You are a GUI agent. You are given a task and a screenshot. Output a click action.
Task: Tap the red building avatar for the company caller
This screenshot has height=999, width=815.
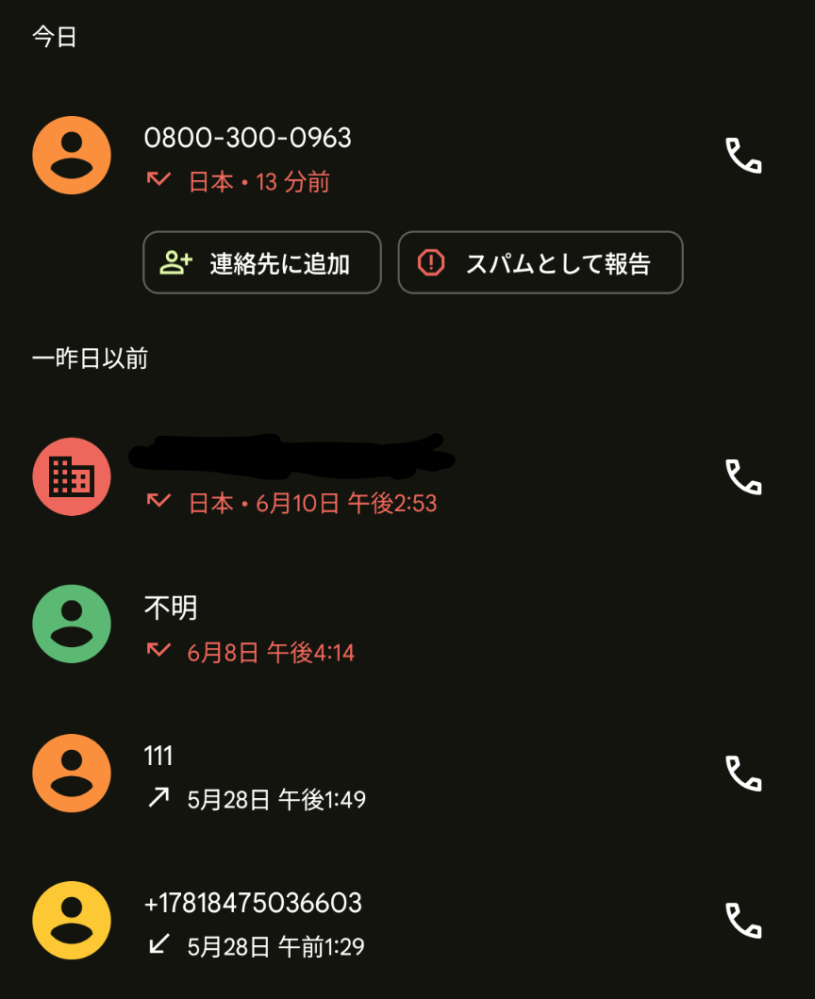pyautogui.click(x=71, y=476)
